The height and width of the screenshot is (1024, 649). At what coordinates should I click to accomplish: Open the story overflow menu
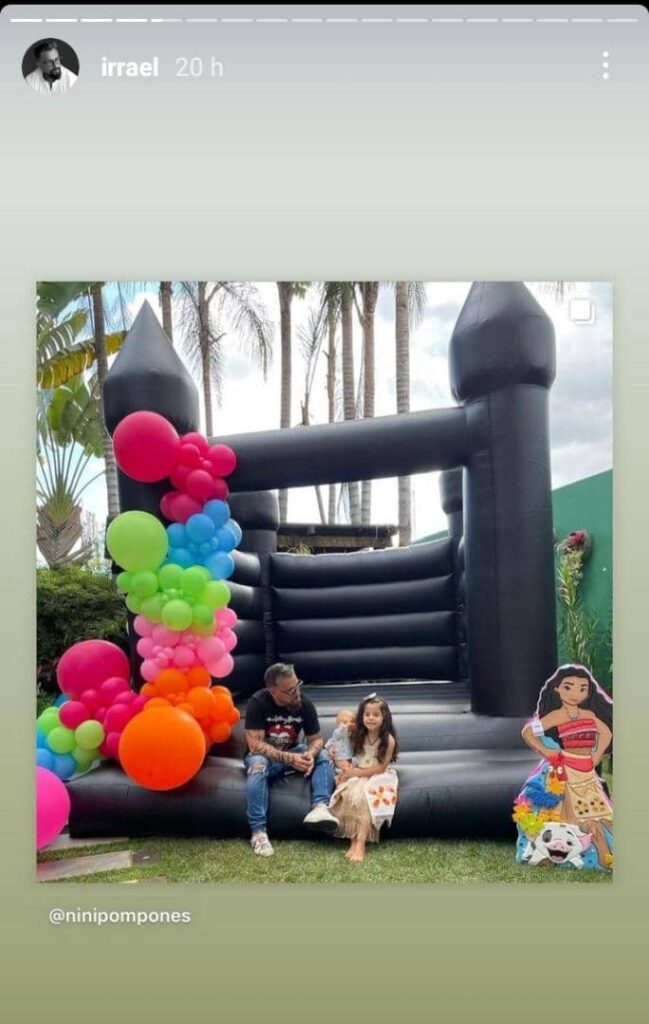coord(605,66)
